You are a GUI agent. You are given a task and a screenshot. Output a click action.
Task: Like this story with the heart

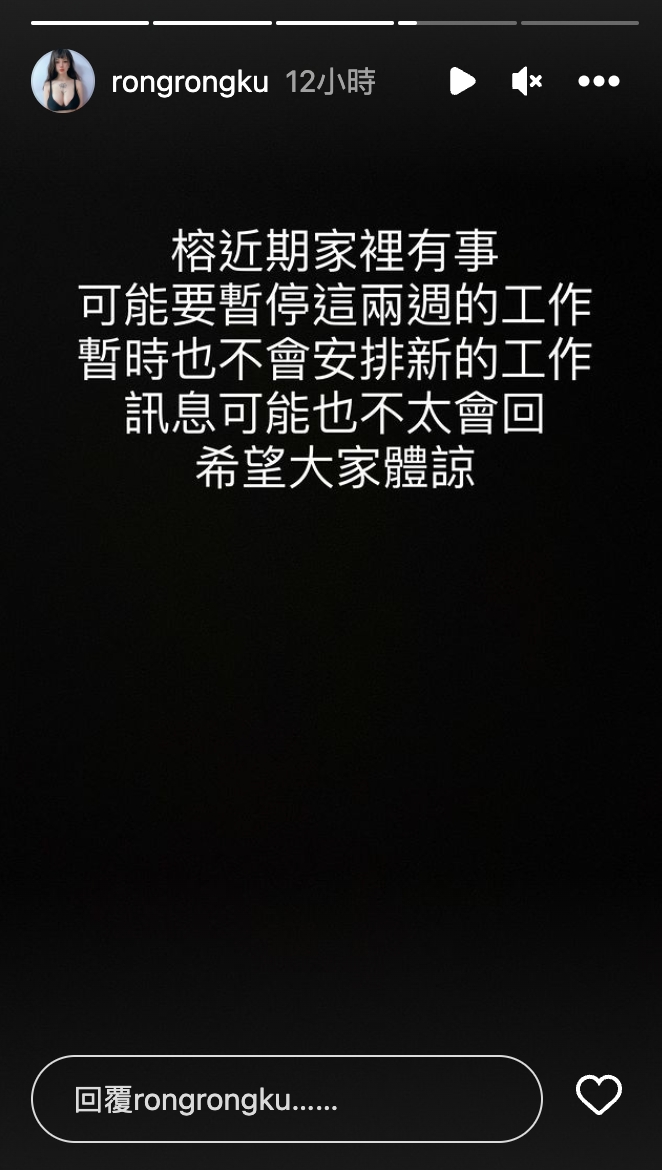599,1095
